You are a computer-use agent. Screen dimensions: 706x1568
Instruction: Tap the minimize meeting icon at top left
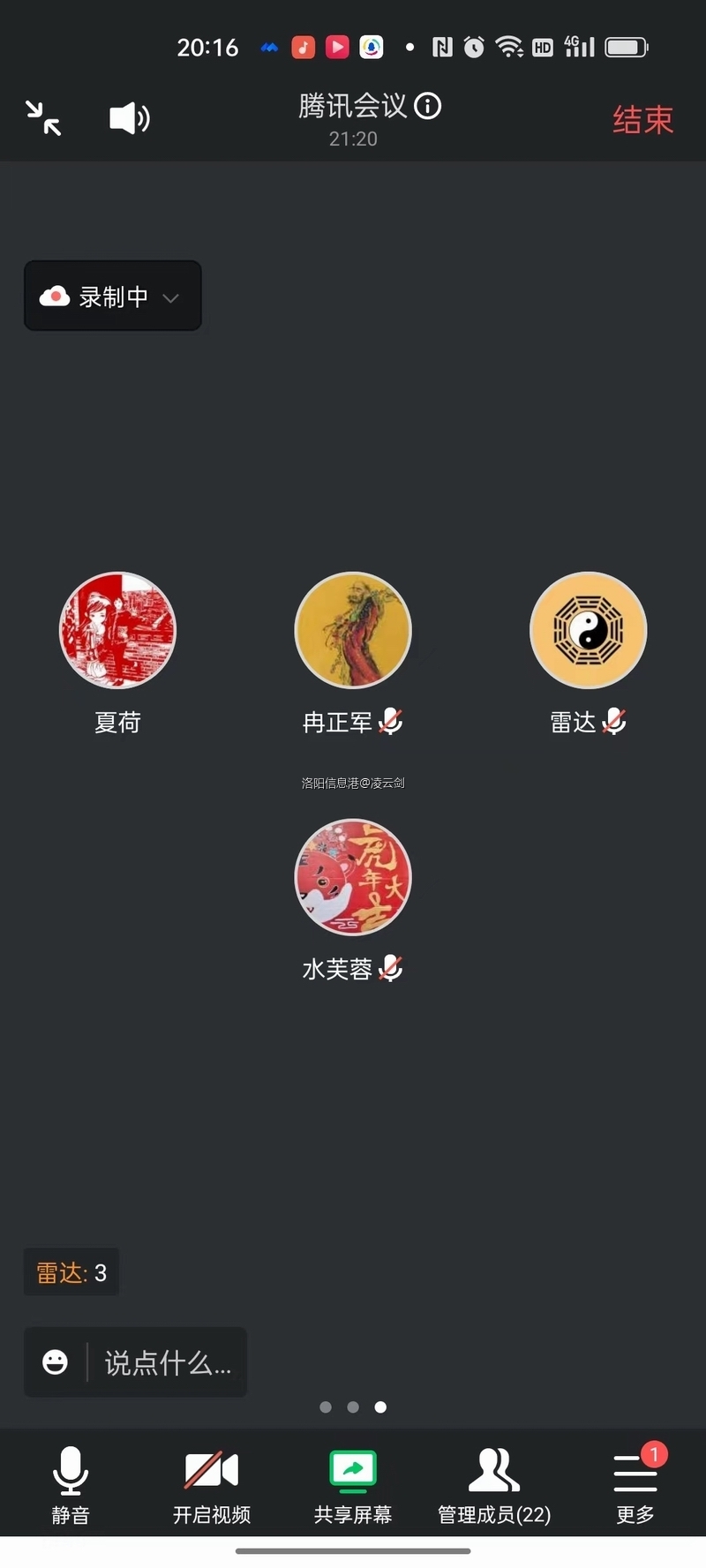pos(42,116)
